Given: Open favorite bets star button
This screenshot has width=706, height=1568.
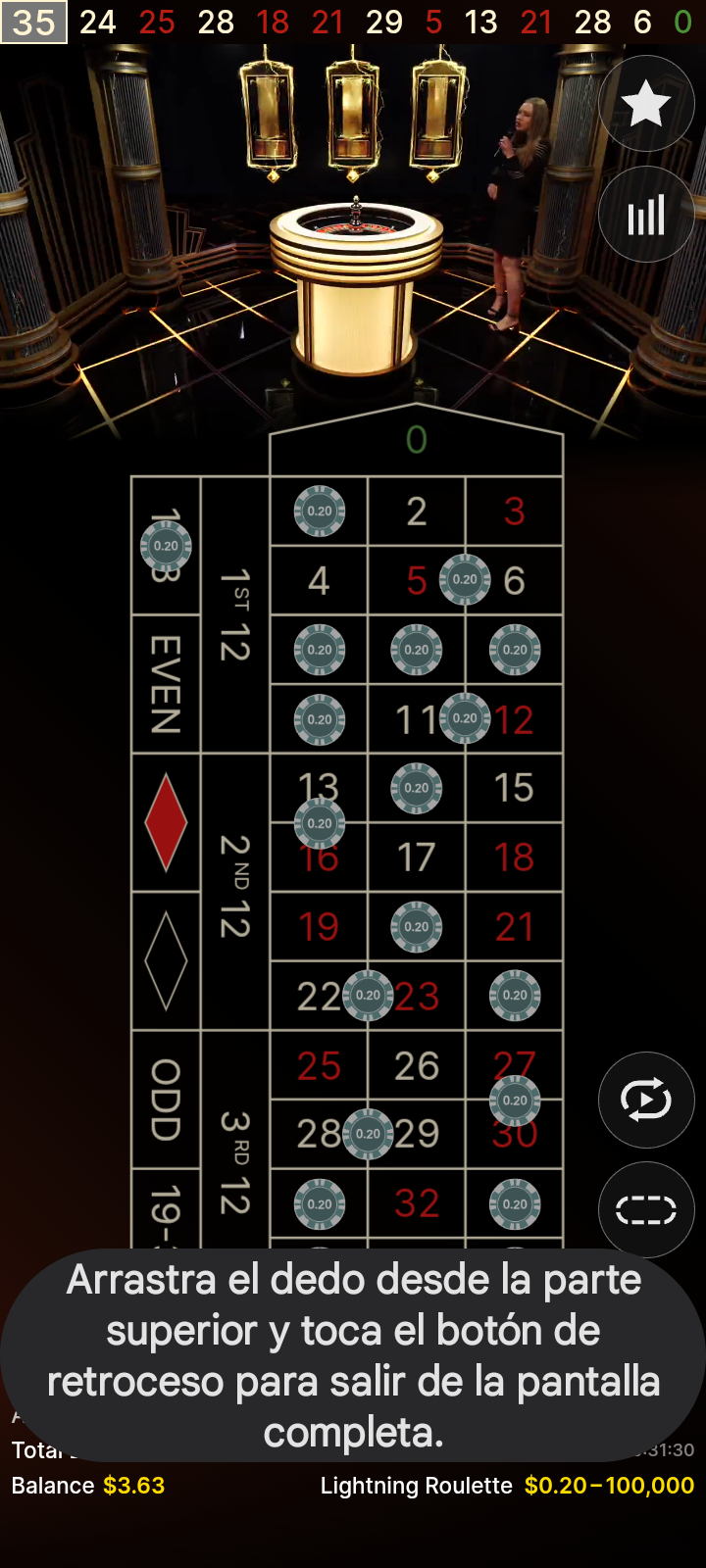Looking at the screenshot, I should pos(646,104).
